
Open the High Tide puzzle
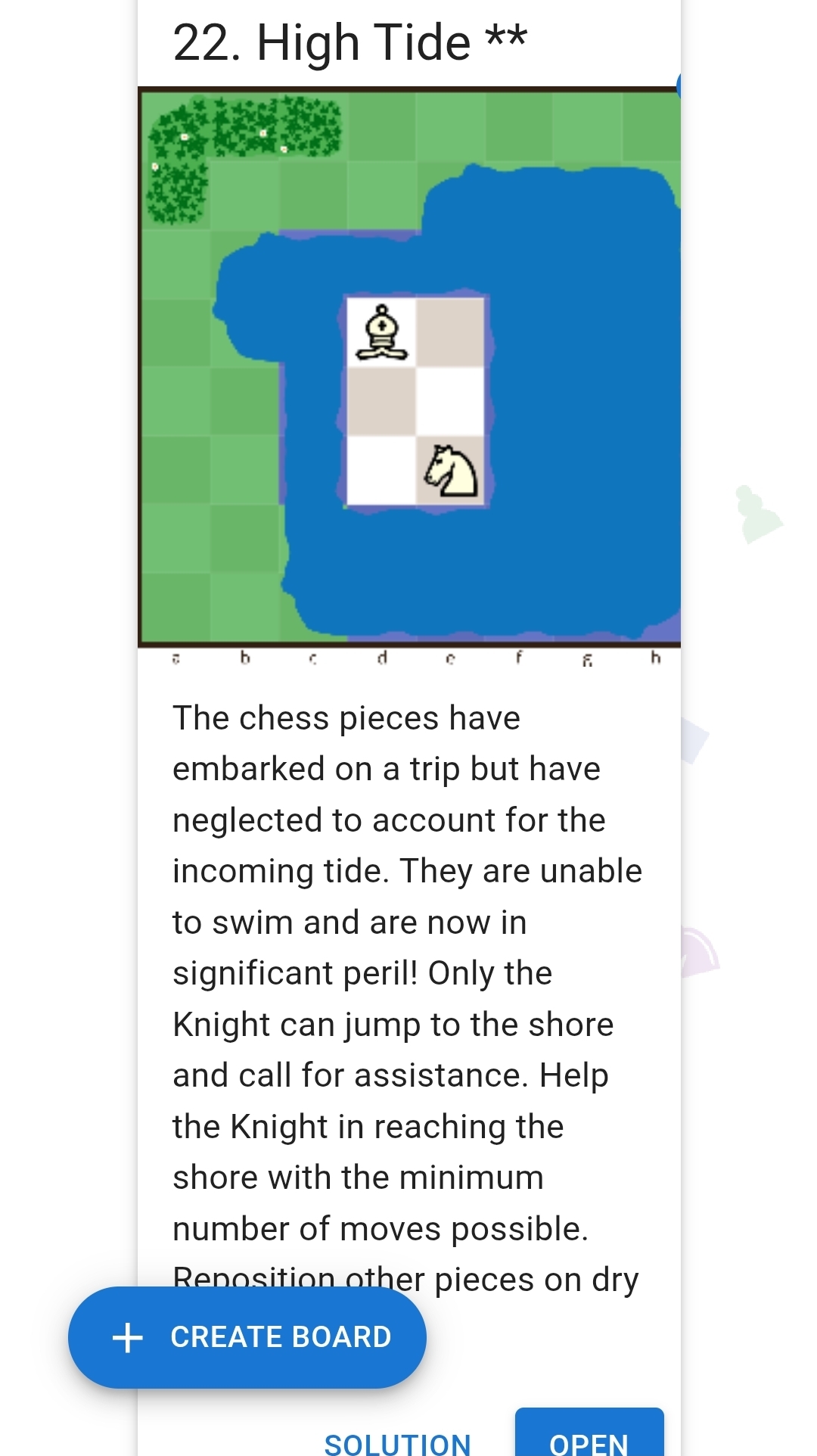pos(589,1436)
